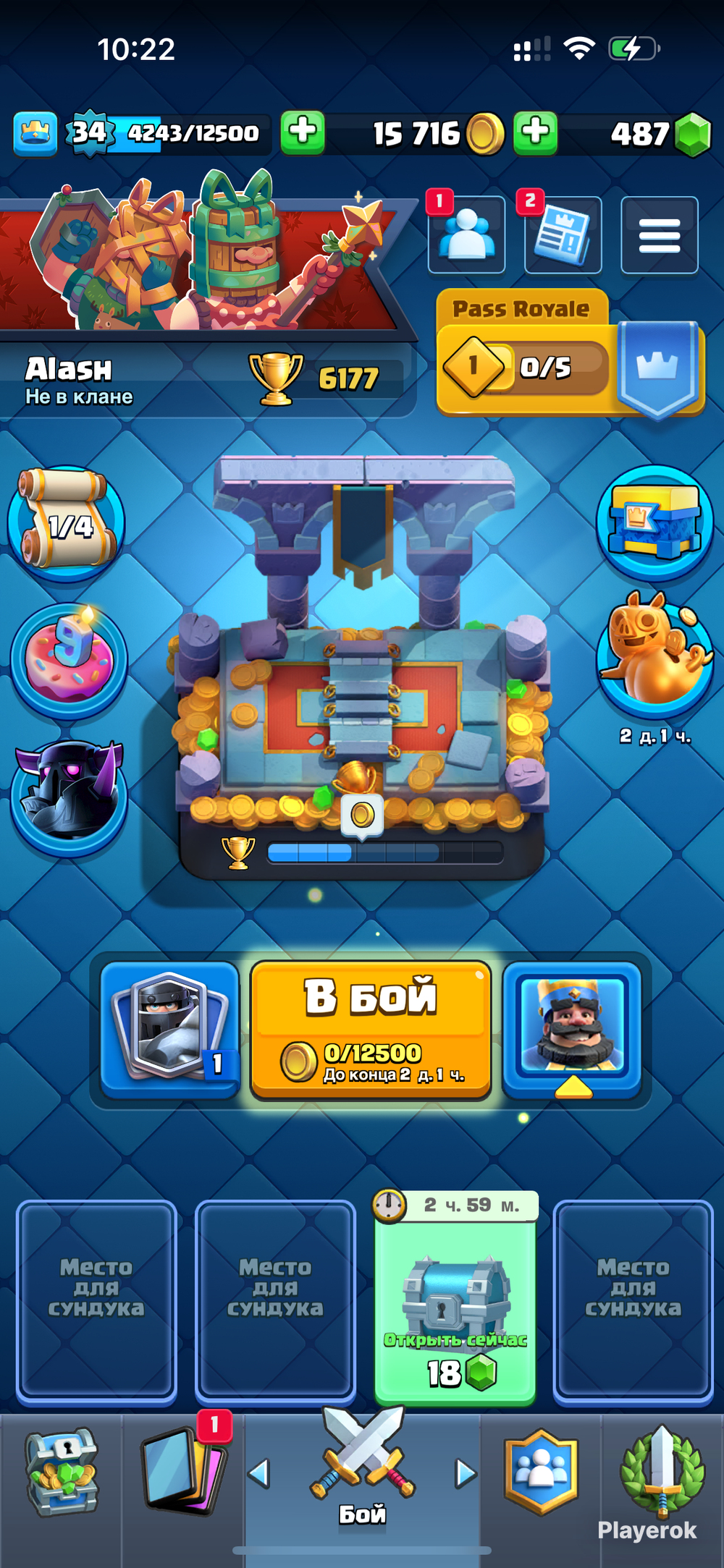Open the clan social tab
The height and width of the screenshot is (1568, 724).
coord(541,1472)
